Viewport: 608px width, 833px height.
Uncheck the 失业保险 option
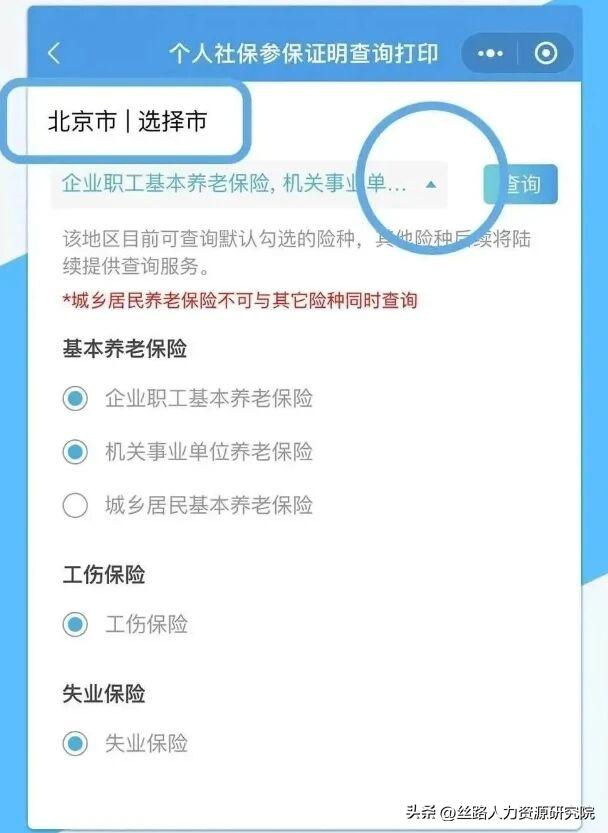[x=75, y=743]
